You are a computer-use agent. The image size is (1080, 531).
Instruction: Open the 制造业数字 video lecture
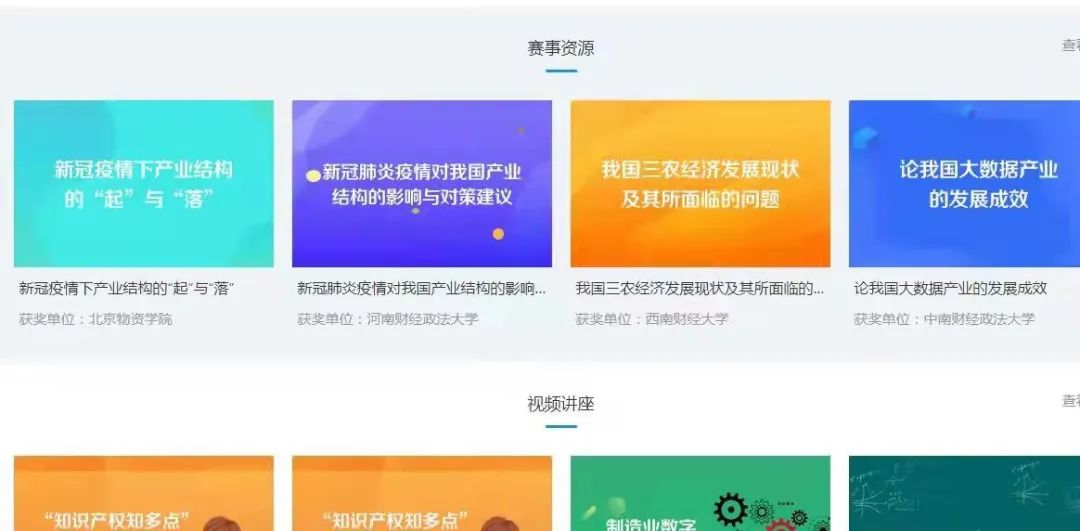(700, 494)
